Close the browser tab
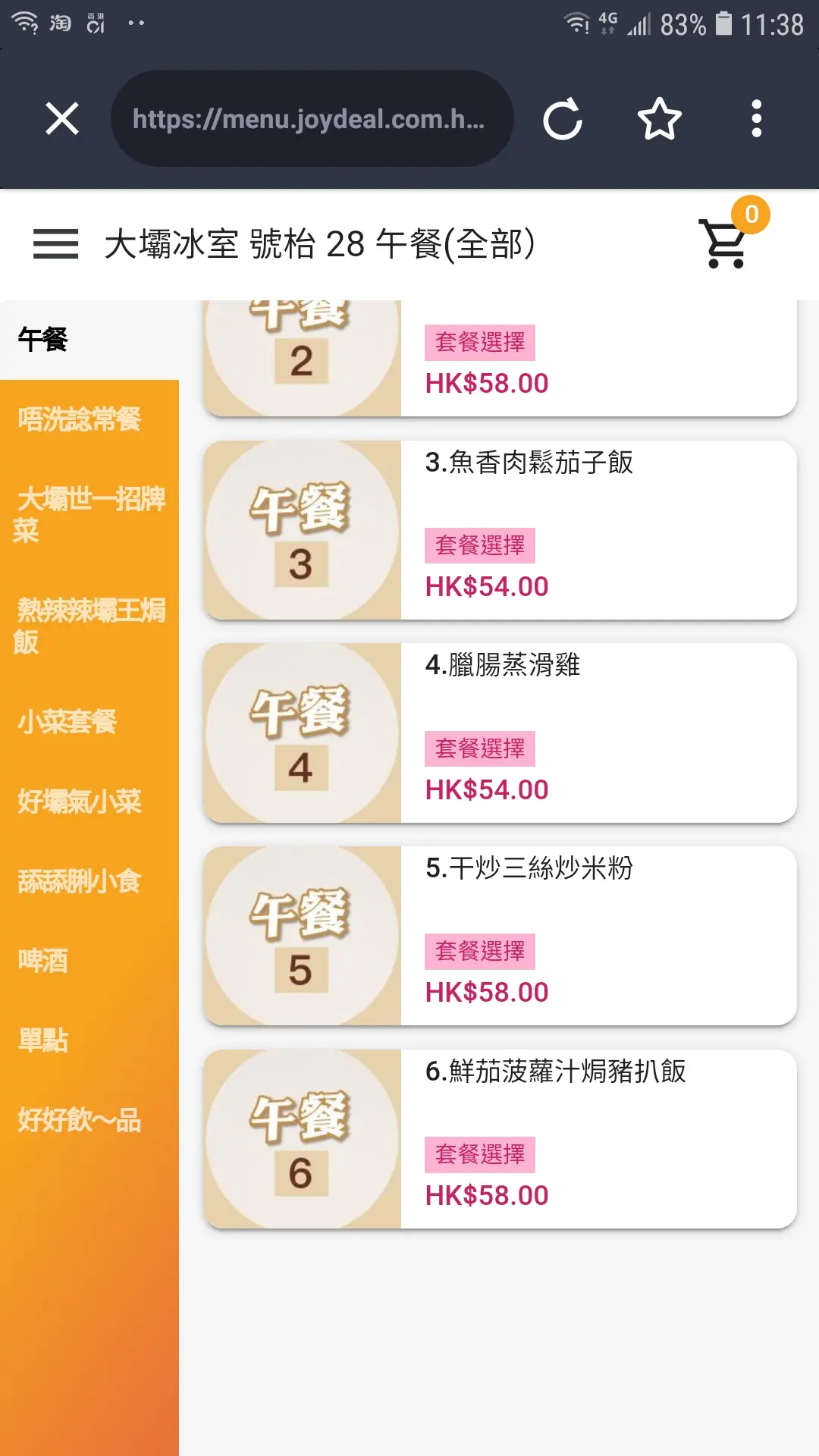The height and width of the screenshot is (1456, 819). click(62, 119)
